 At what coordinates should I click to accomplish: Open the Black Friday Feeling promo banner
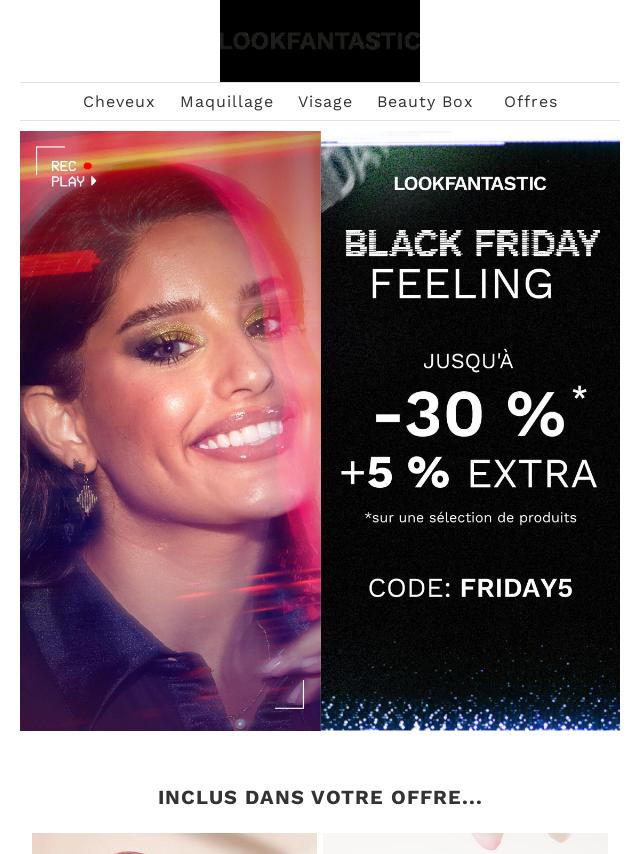point(320,430)
